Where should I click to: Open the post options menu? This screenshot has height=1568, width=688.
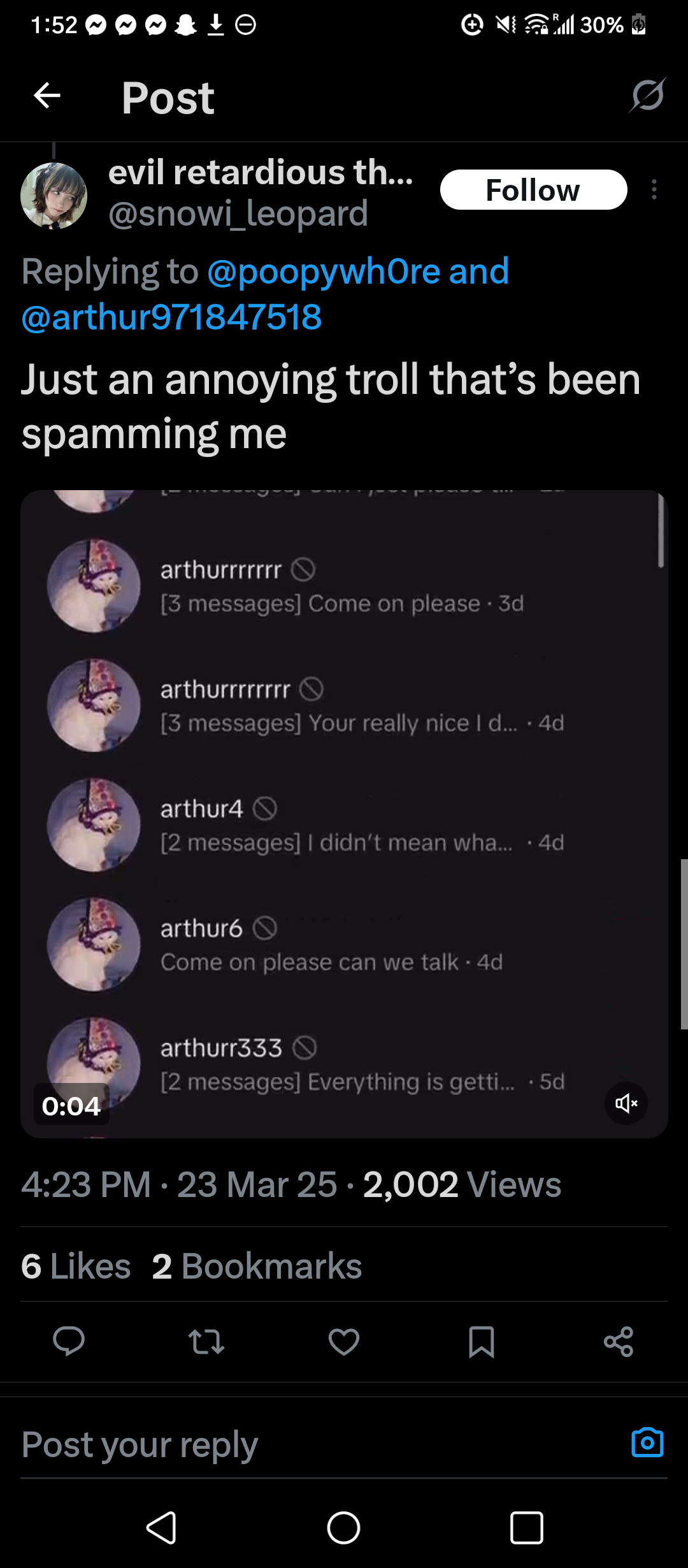[x=656, y=189]
